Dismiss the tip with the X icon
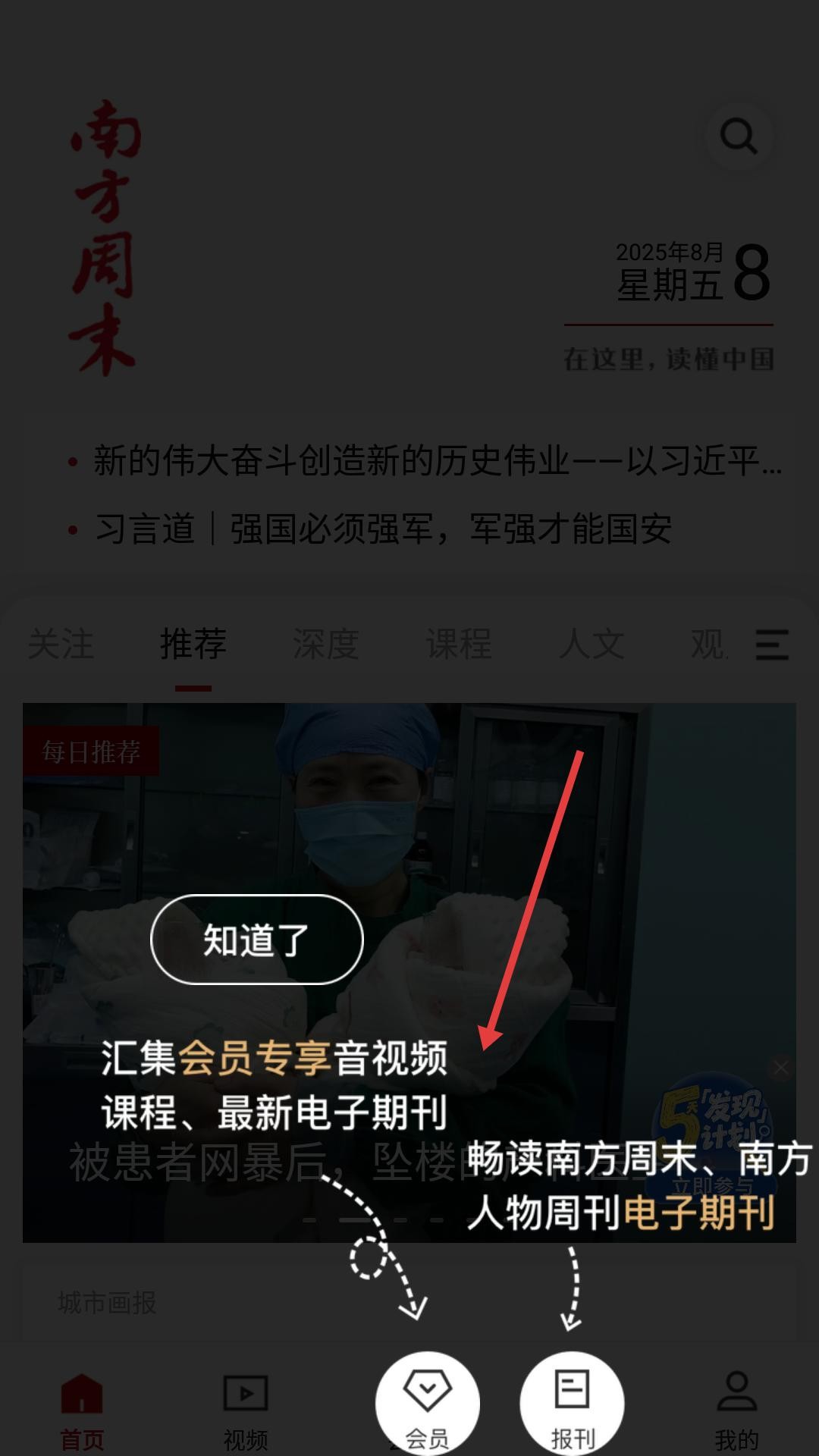The height and width of the screenshot is (1456, 819). pos(782,1066)
